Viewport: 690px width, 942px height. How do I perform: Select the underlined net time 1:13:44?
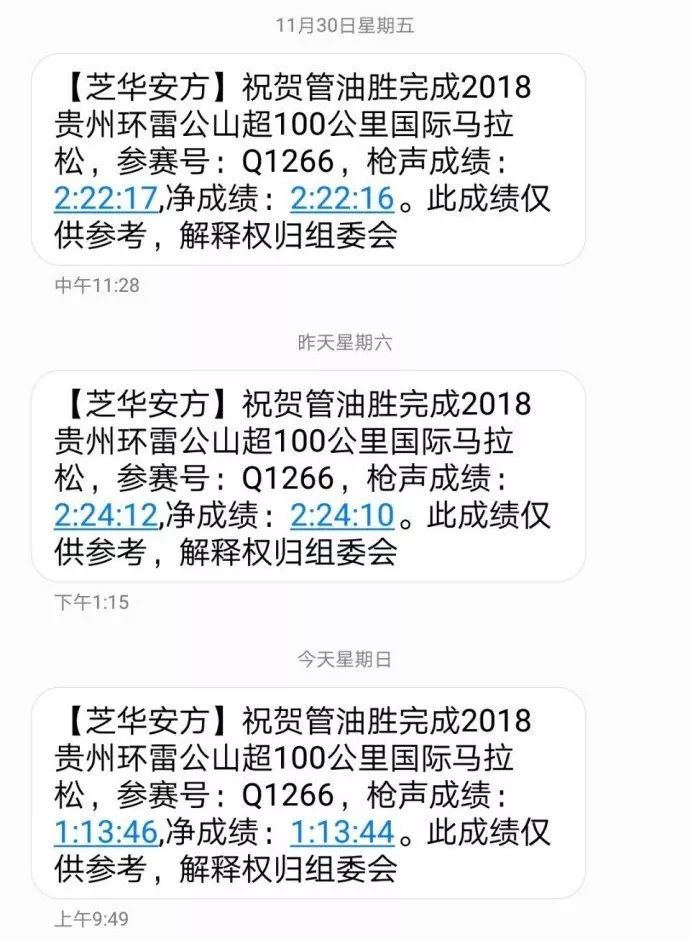[x=342, y=833]
